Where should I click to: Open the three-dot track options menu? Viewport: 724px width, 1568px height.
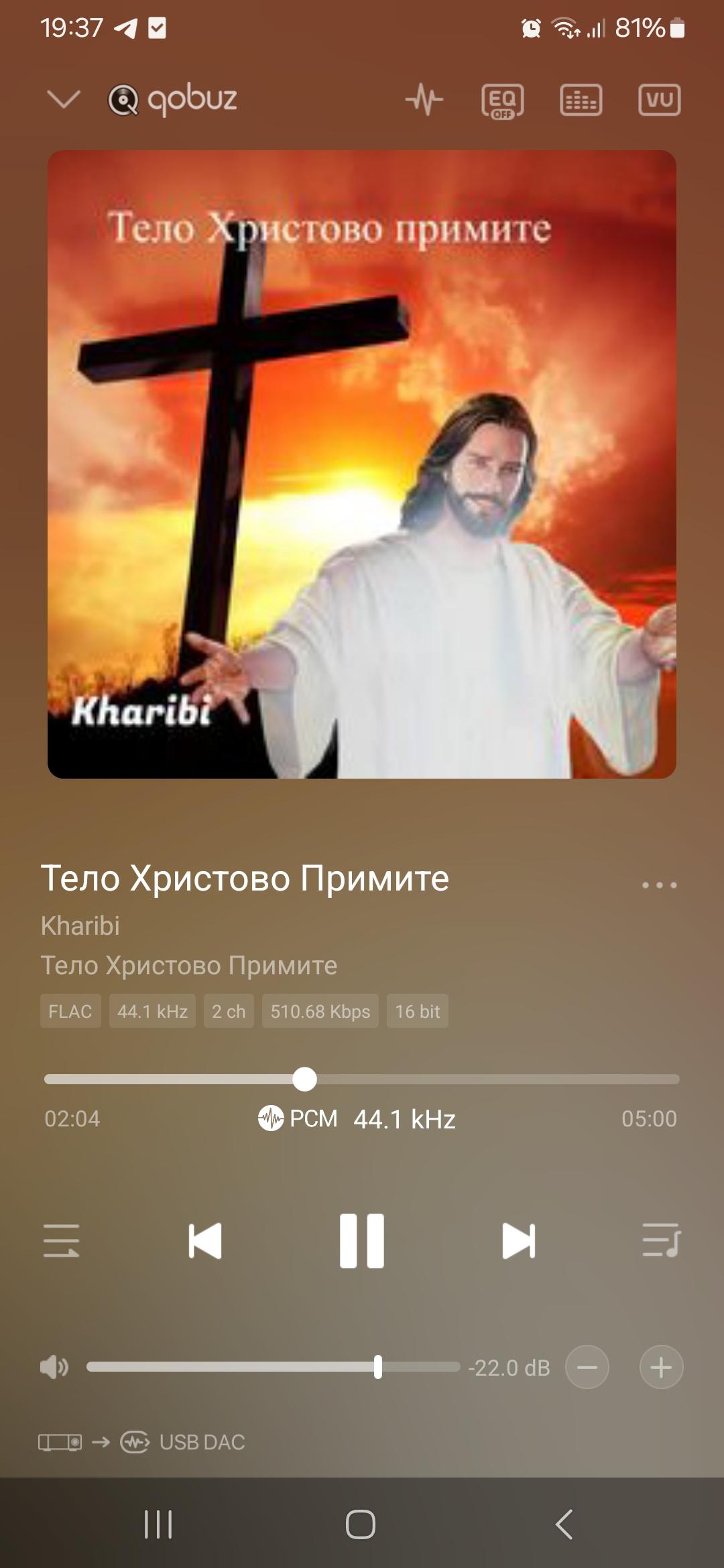(x=660, y=885)
